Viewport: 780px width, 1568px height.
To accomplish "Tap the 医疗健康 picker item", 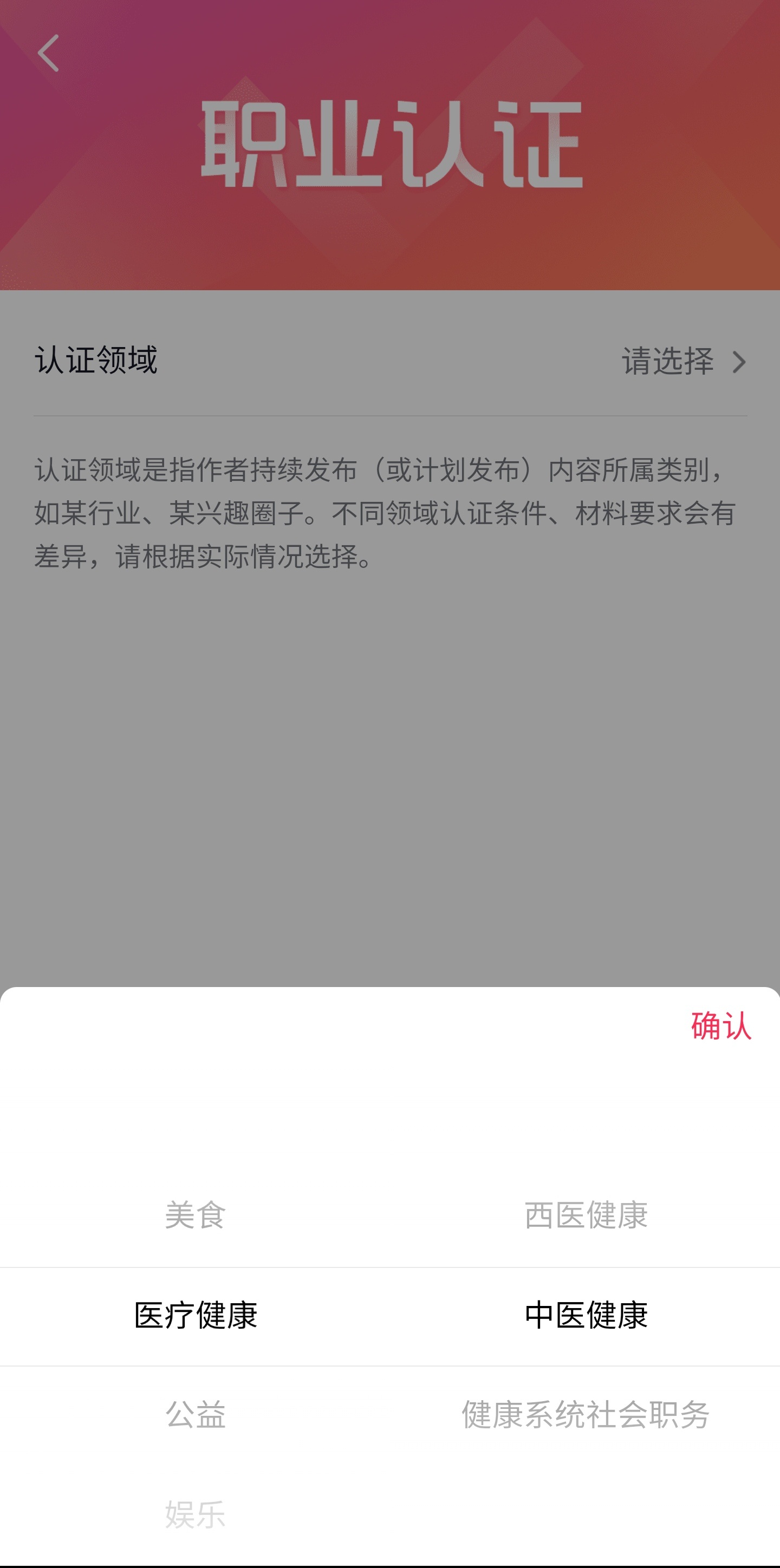I will (x=196, y=1315).
